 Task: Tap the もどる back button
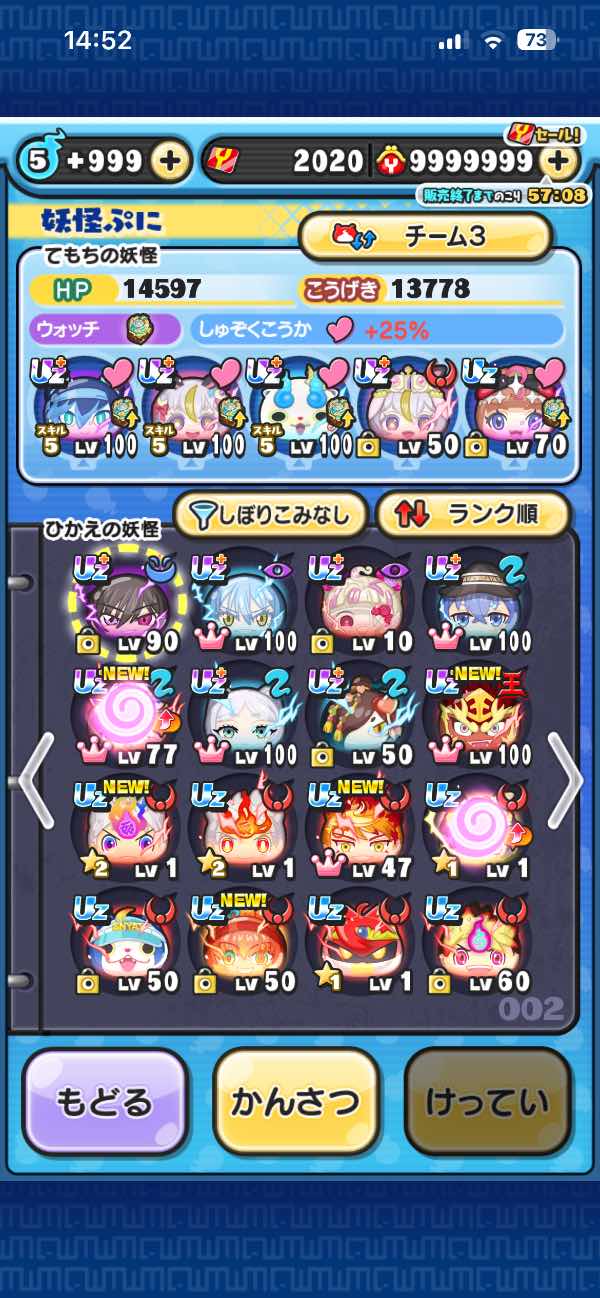(x=105, y=1101)
